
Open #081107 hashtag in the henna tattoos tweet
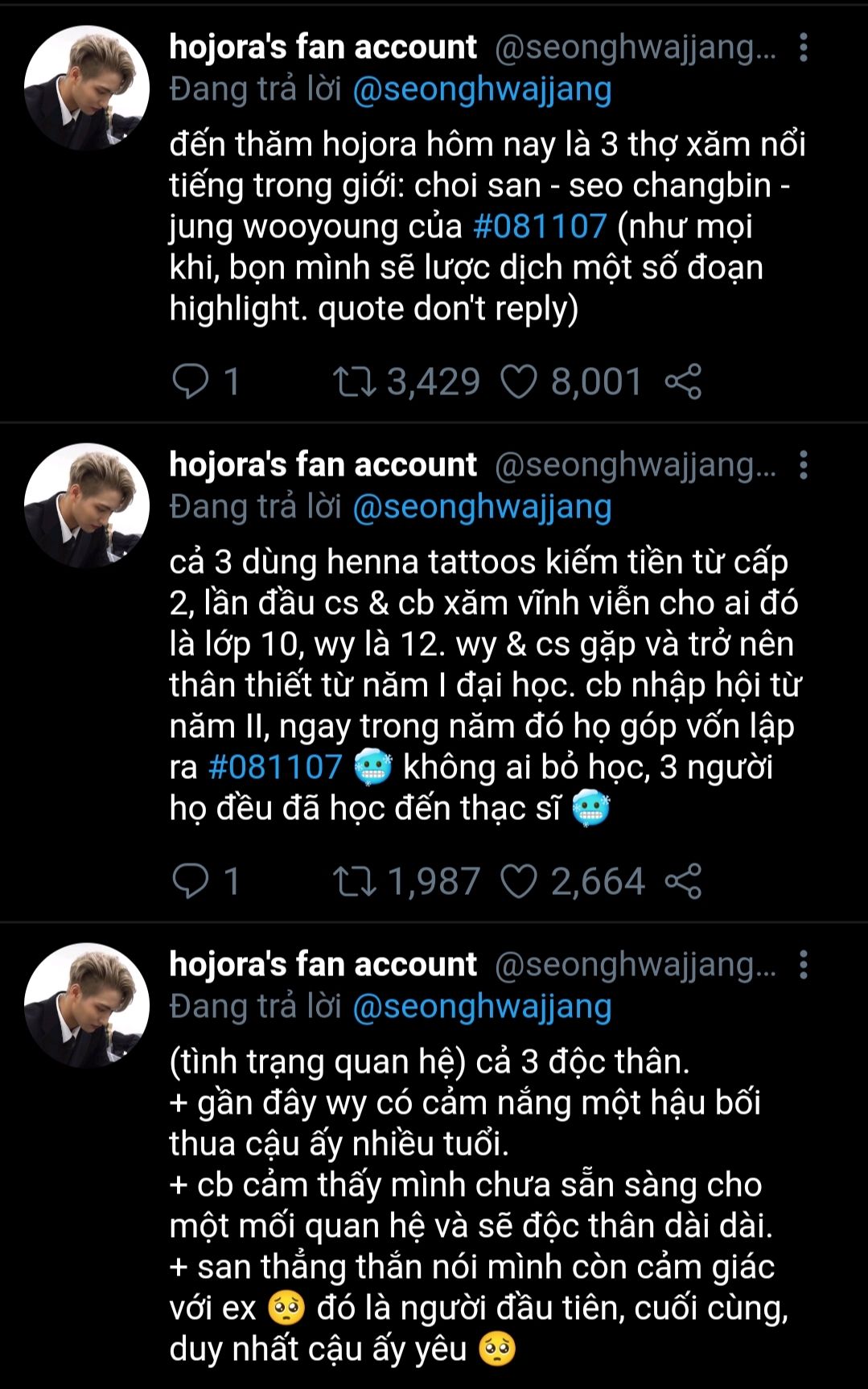pyautogui.click(x=275, y=767)
